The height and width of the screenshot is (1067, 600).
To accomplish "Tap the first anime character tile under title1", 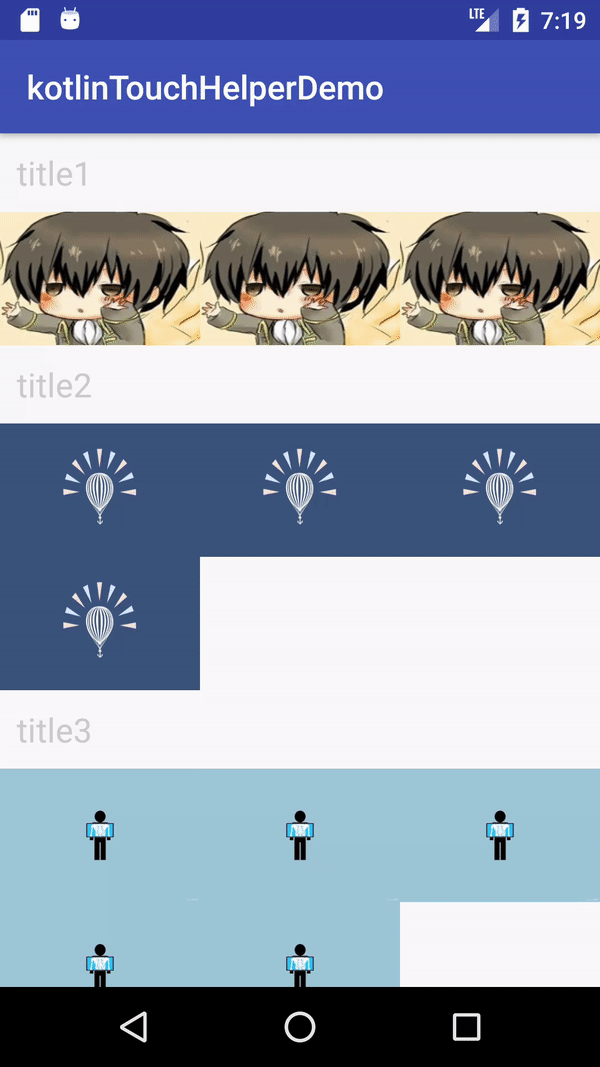I will 100,278.
